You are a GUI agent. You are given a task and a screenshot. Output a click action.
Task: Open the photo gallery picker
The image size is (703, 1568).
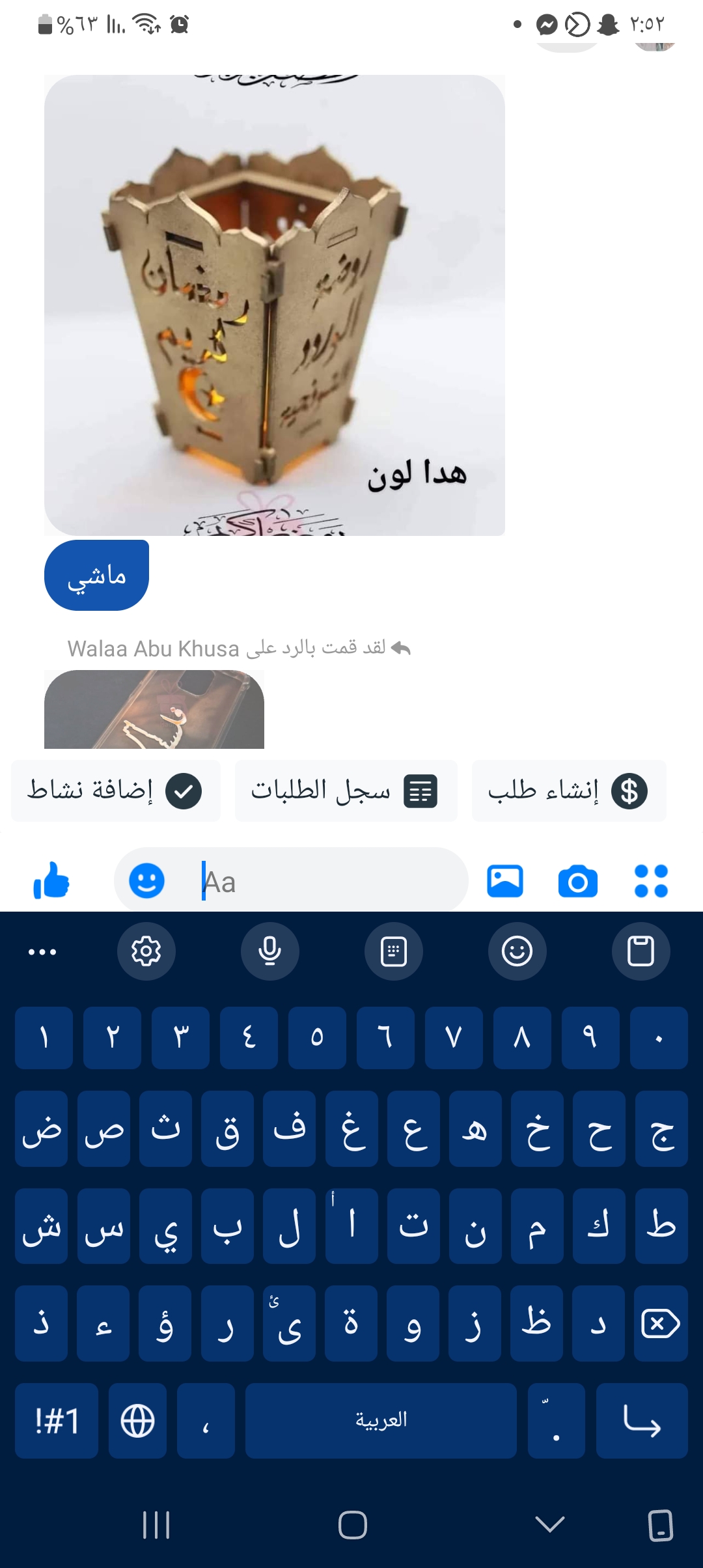point(505,881)
